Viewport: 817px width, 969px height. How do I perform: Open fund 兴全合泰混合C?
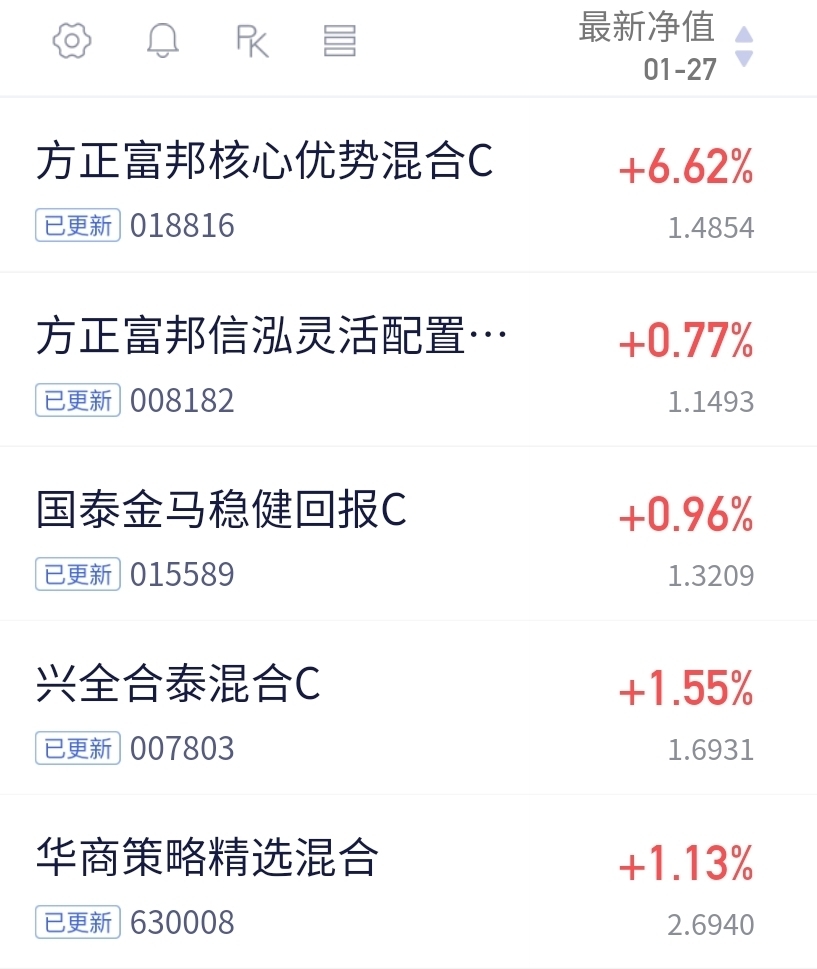point(408,708)
